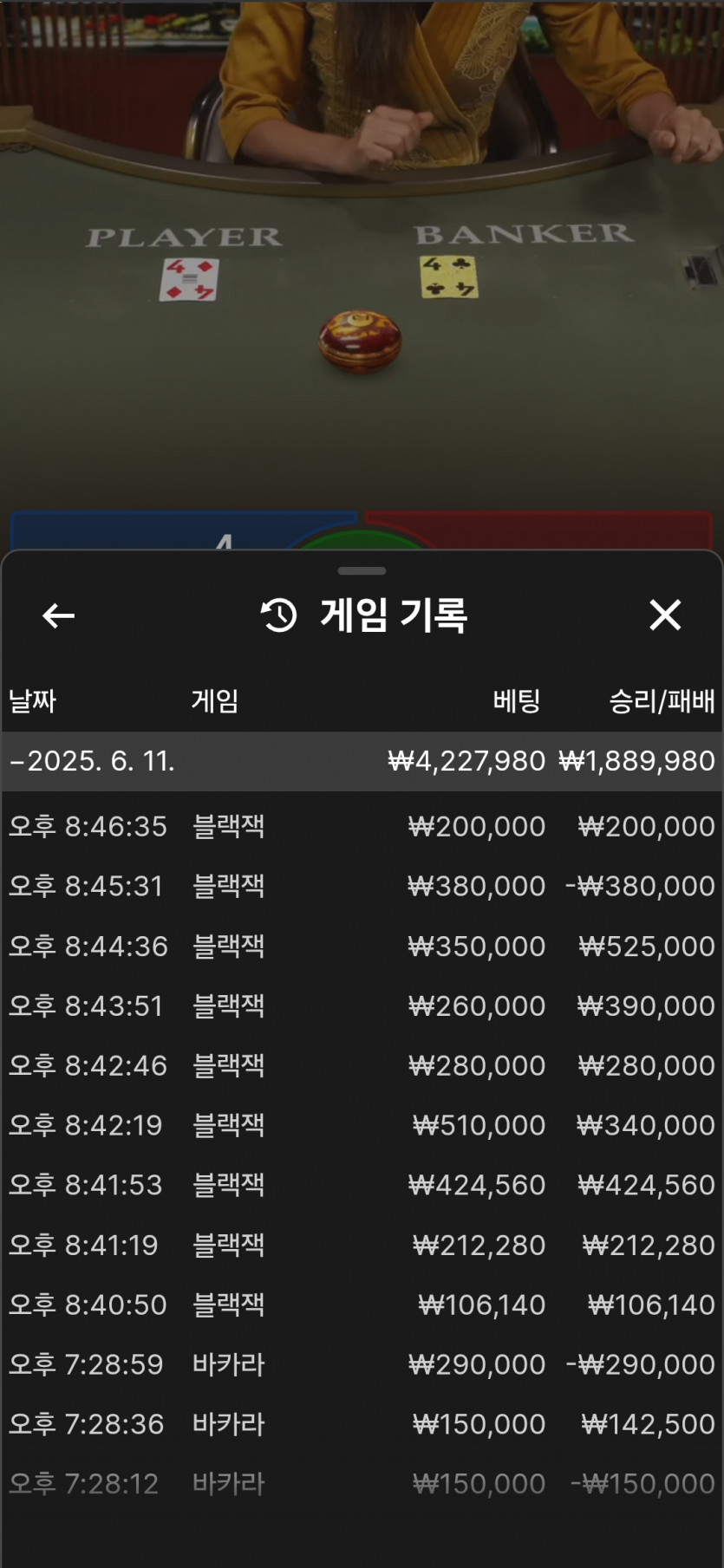This screenshot has height=1568, width=724.
Task: Select the 8:41:19 blackjack record
Action: tap(362, 1245)
